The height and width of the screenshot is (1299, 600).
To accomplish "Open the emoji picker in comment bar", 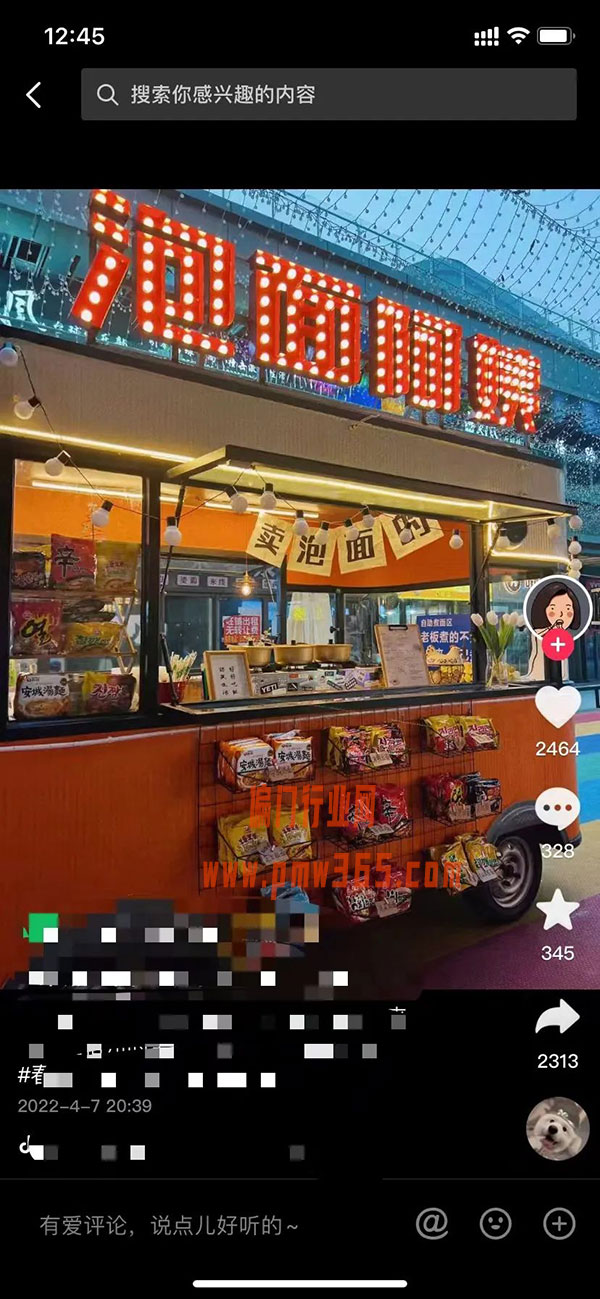I will pyautogui.click(x=495, y=1223).
